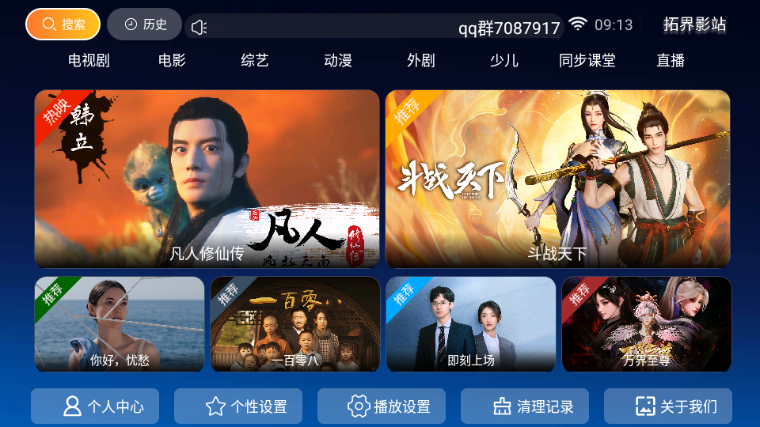Open 斗战天下 featured card
Viewport: 760px width, 427px height.
558,179
